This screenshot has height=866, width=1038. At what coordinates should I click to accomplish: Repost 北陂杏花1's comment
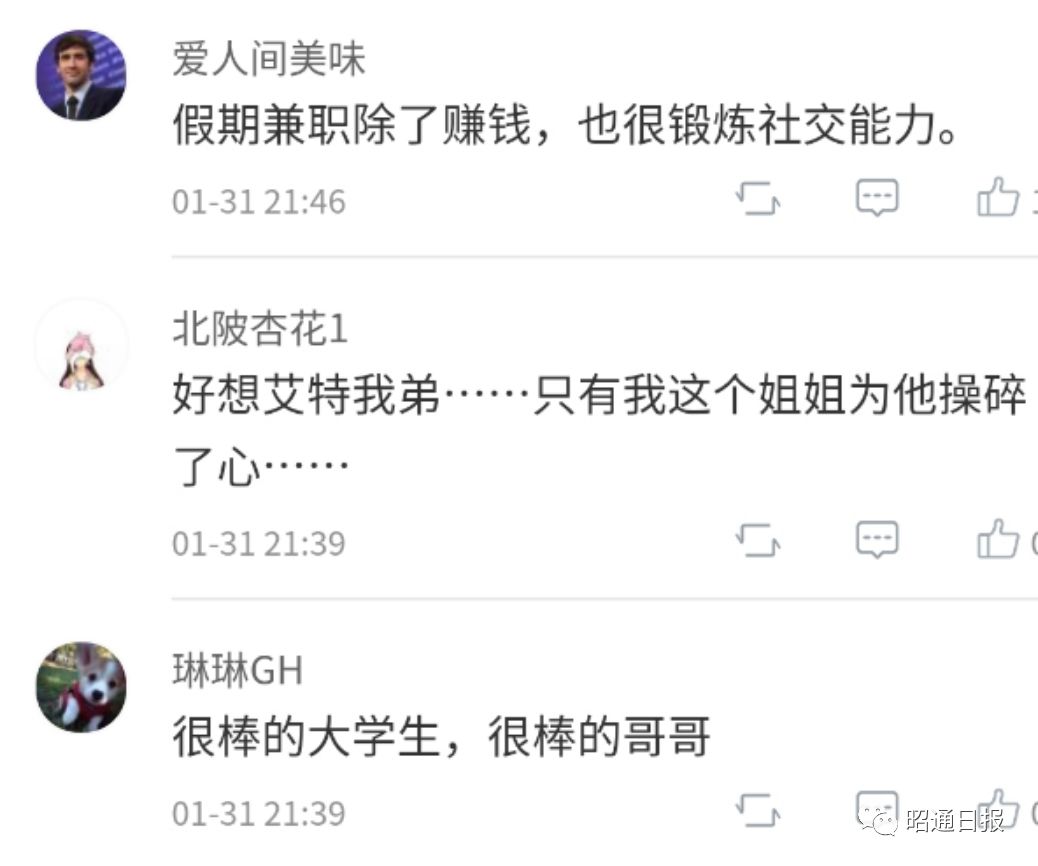(x=757, y=541)
